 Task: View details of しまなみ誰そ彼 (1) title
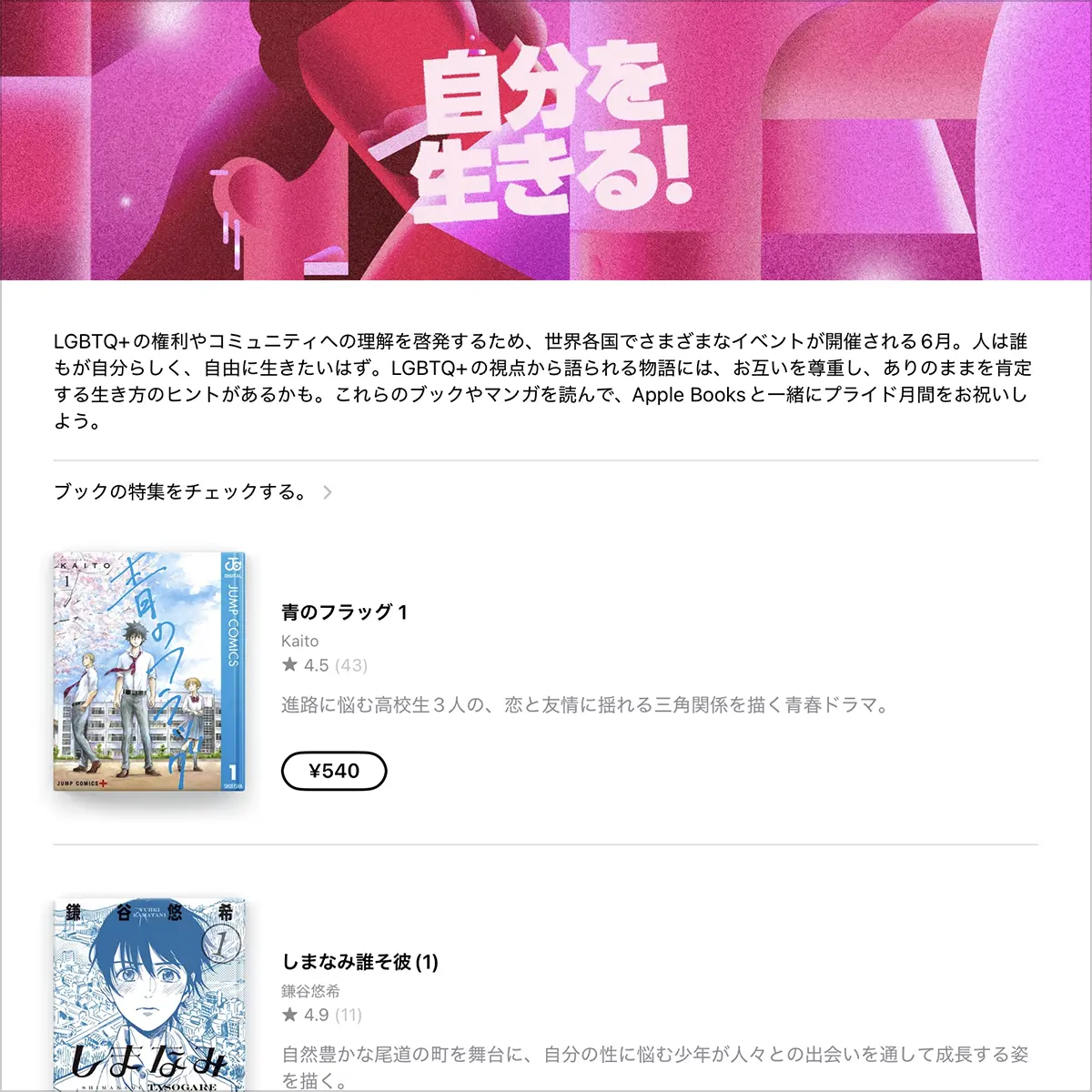(x=360, y=962)
